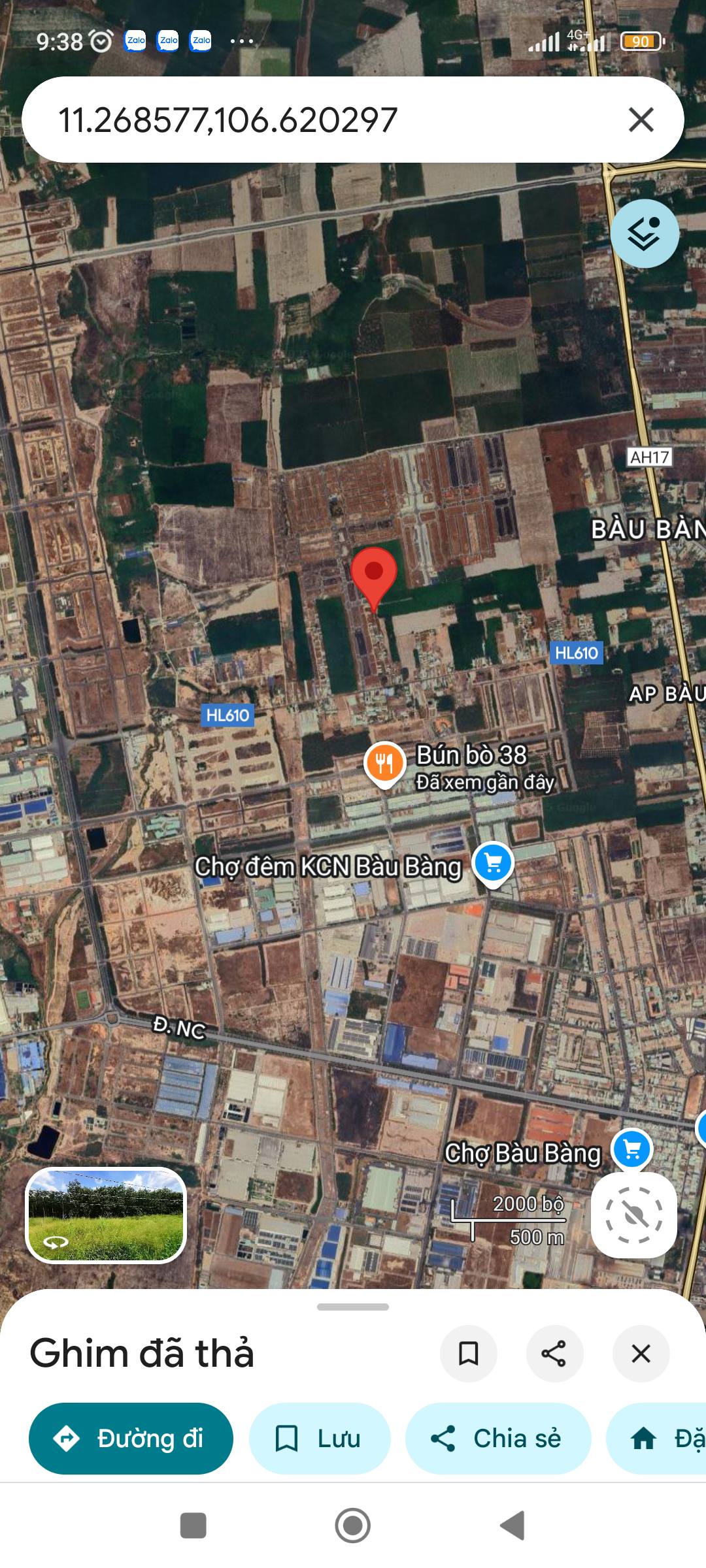Close the dropped pin panel

(641, 1354)
